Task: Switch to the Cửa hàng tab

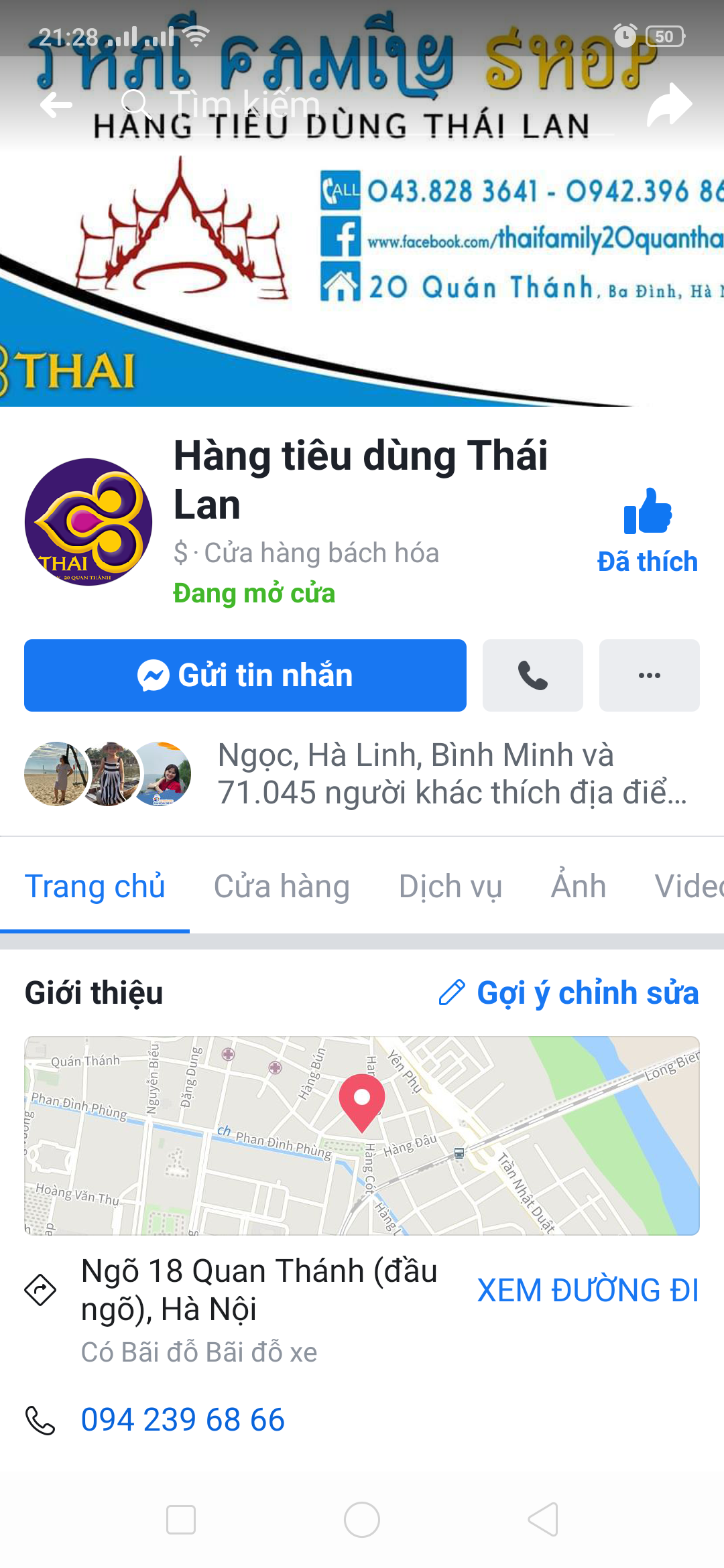Action: click(x=282, y=887)
